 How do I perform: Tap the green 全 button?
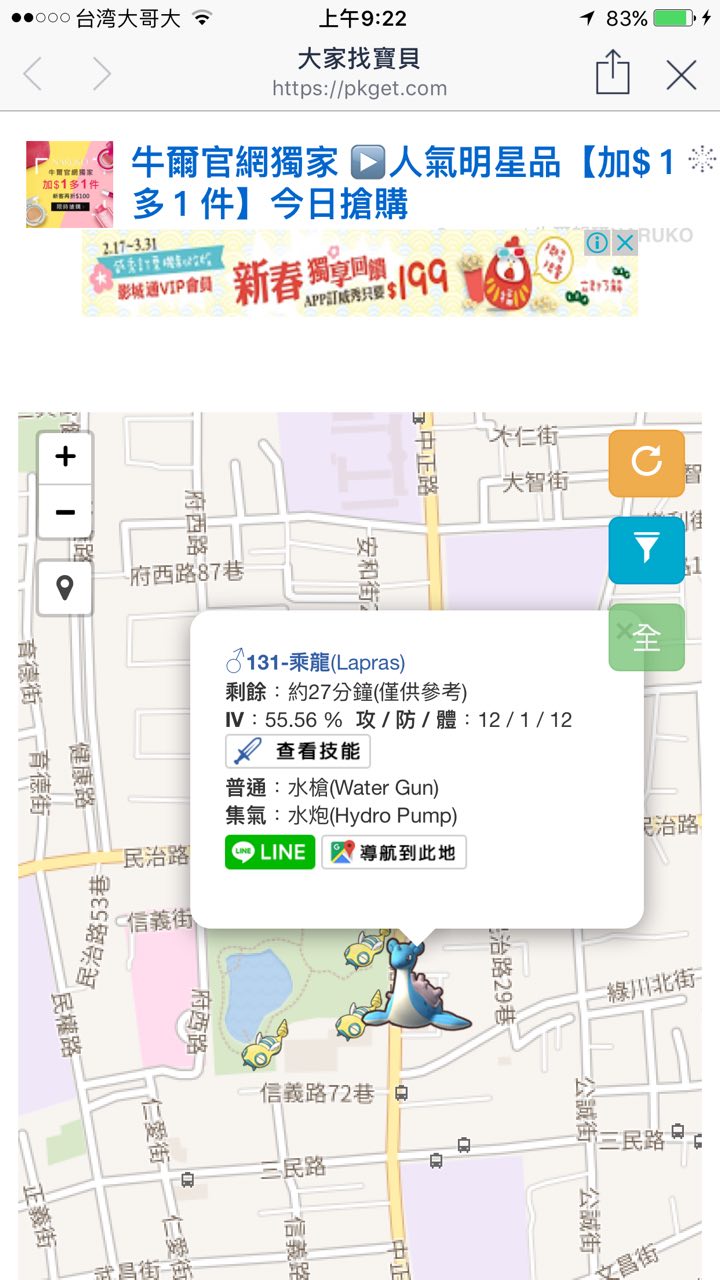click(647, 637)
